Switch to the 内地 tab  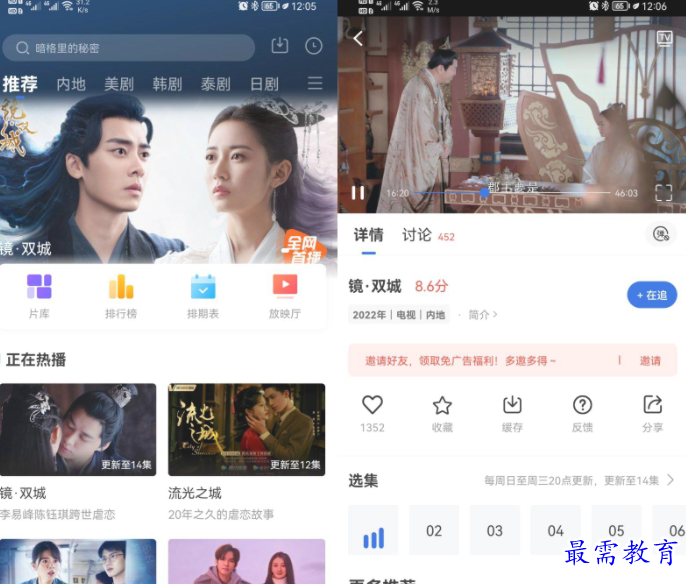(x=71, y=84)
